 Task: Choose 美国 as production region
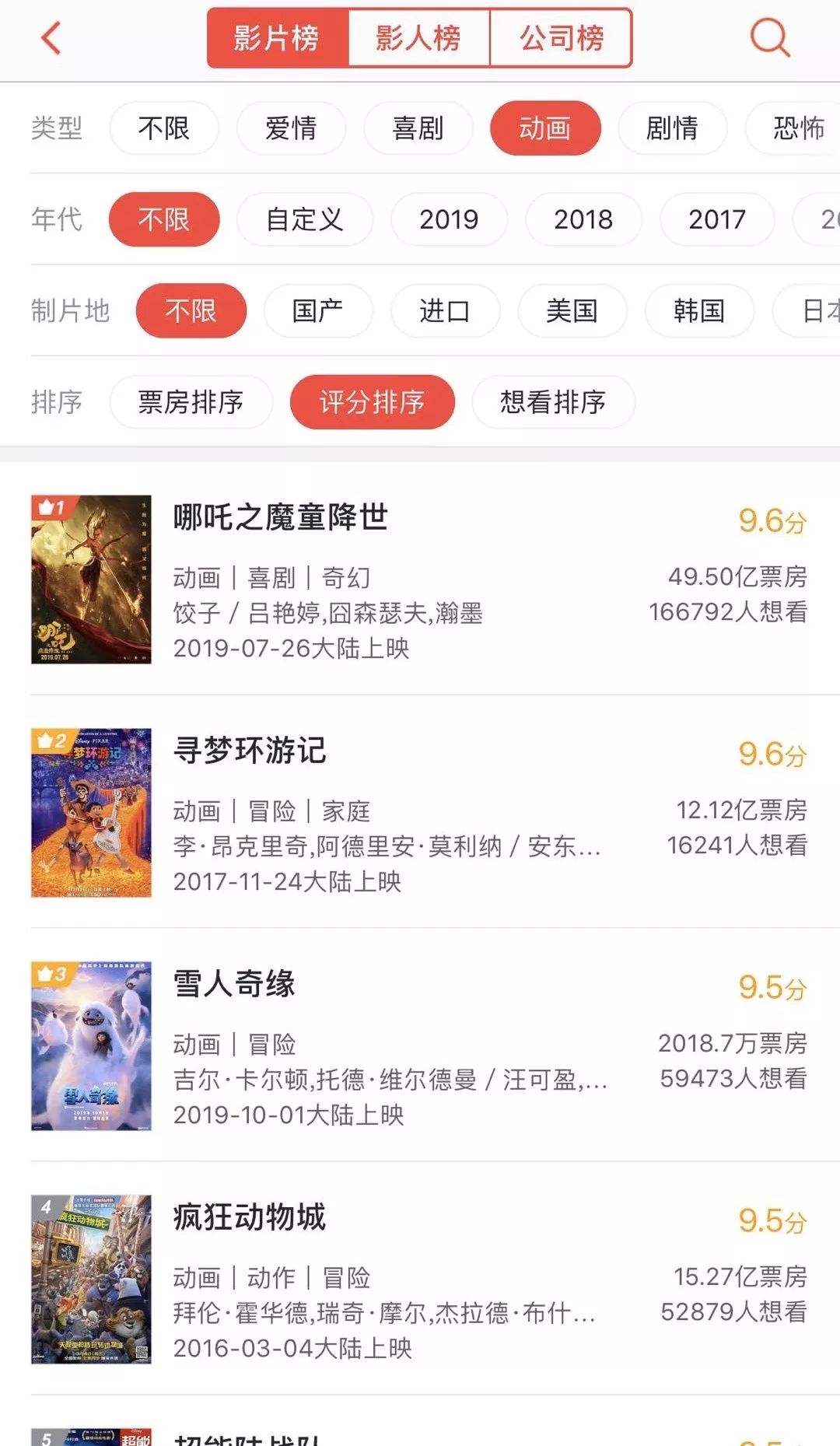pos(572,311)
